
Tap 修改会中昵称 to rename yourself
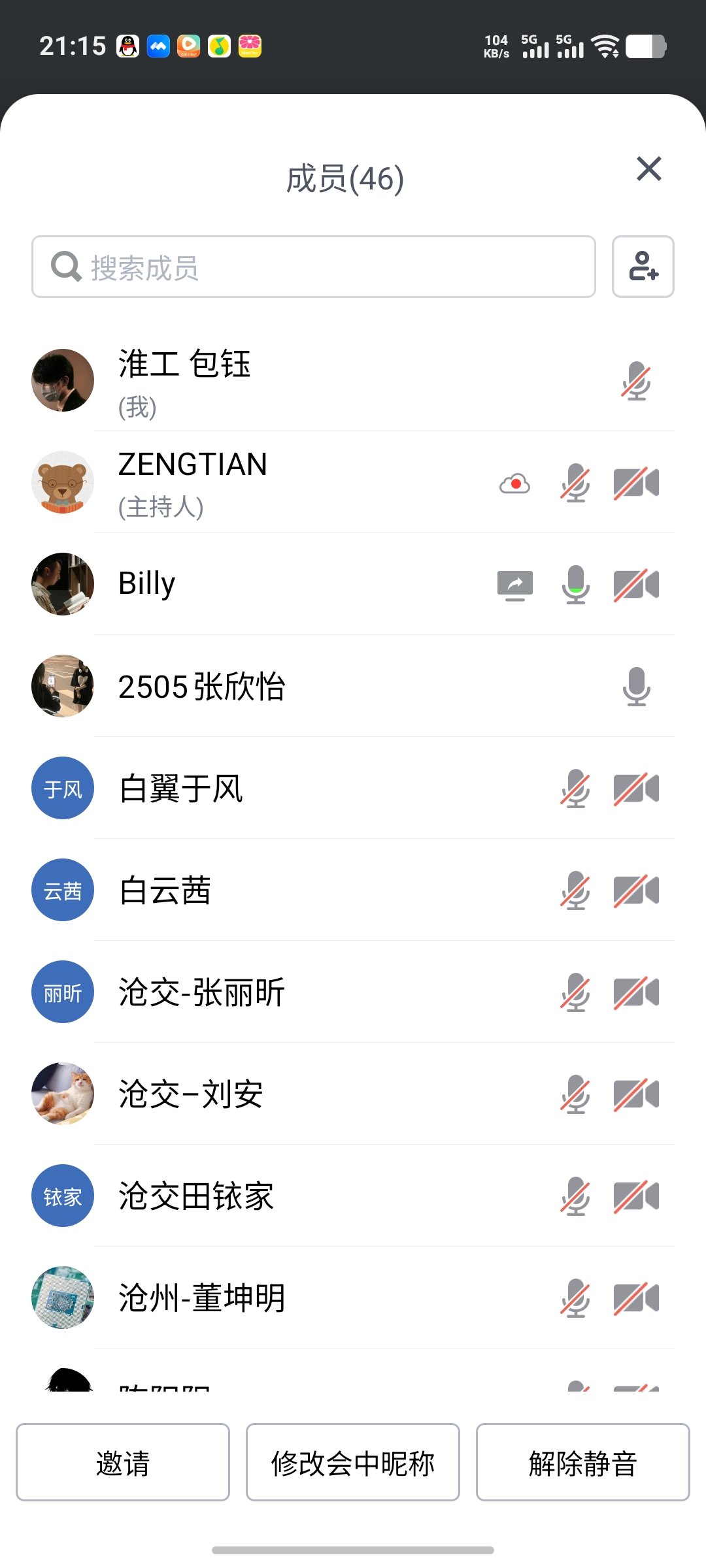coord(353,1462)
